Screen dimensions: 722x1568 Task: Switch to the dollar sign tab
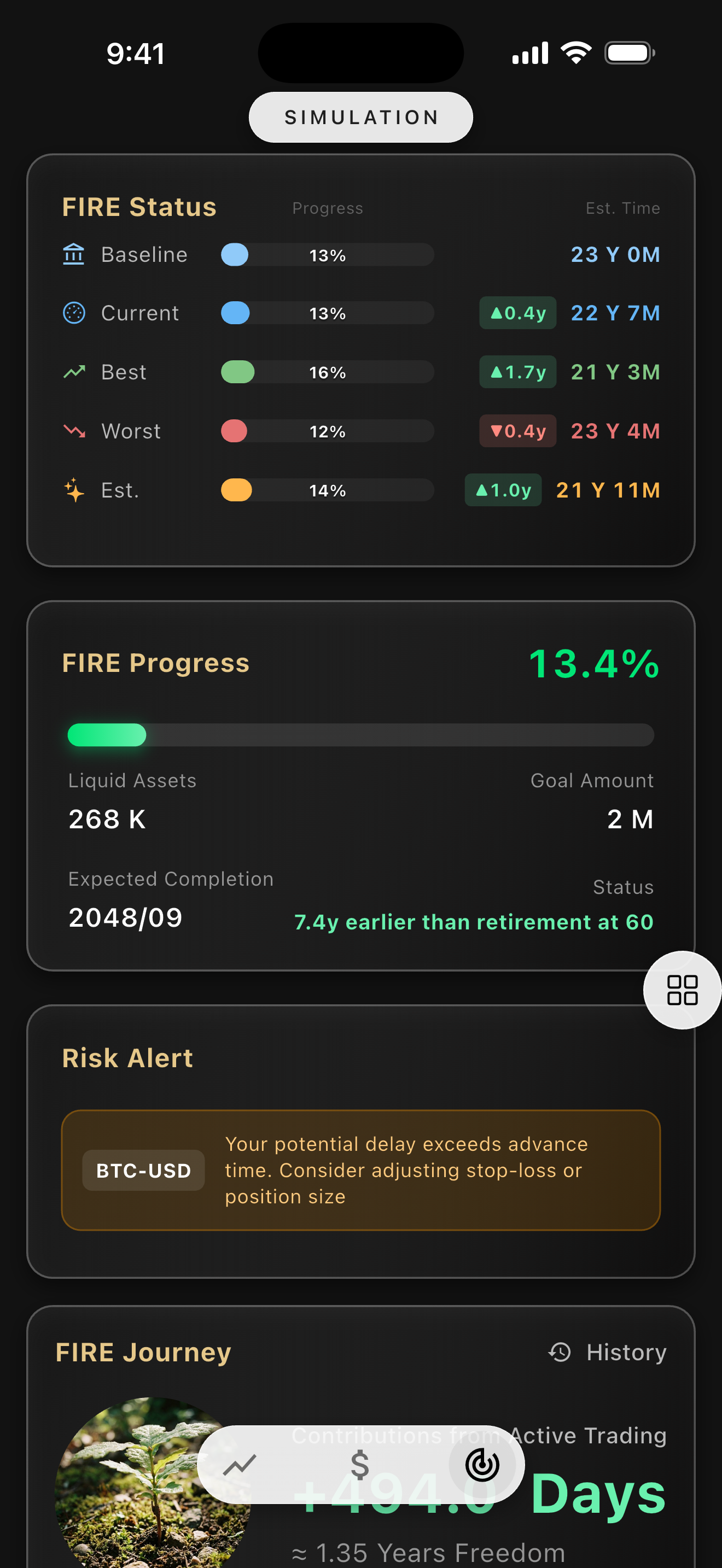(x=360, y=1465)
